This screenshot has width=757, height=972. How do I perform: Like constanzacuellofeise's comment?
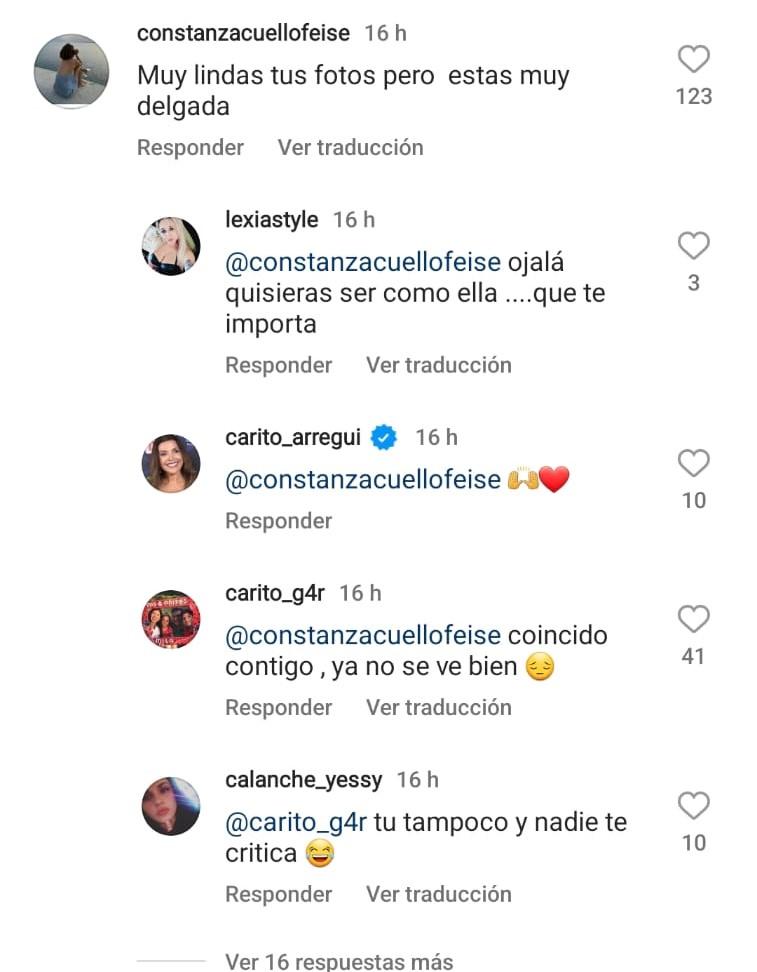(694, 60)
